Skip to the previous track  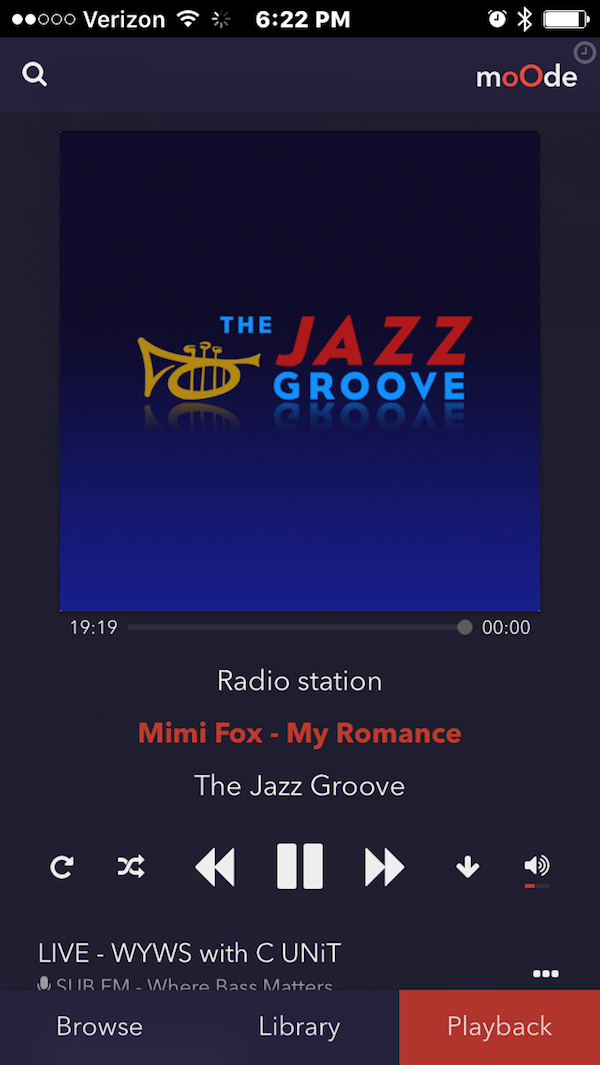[x=215, y=867]
